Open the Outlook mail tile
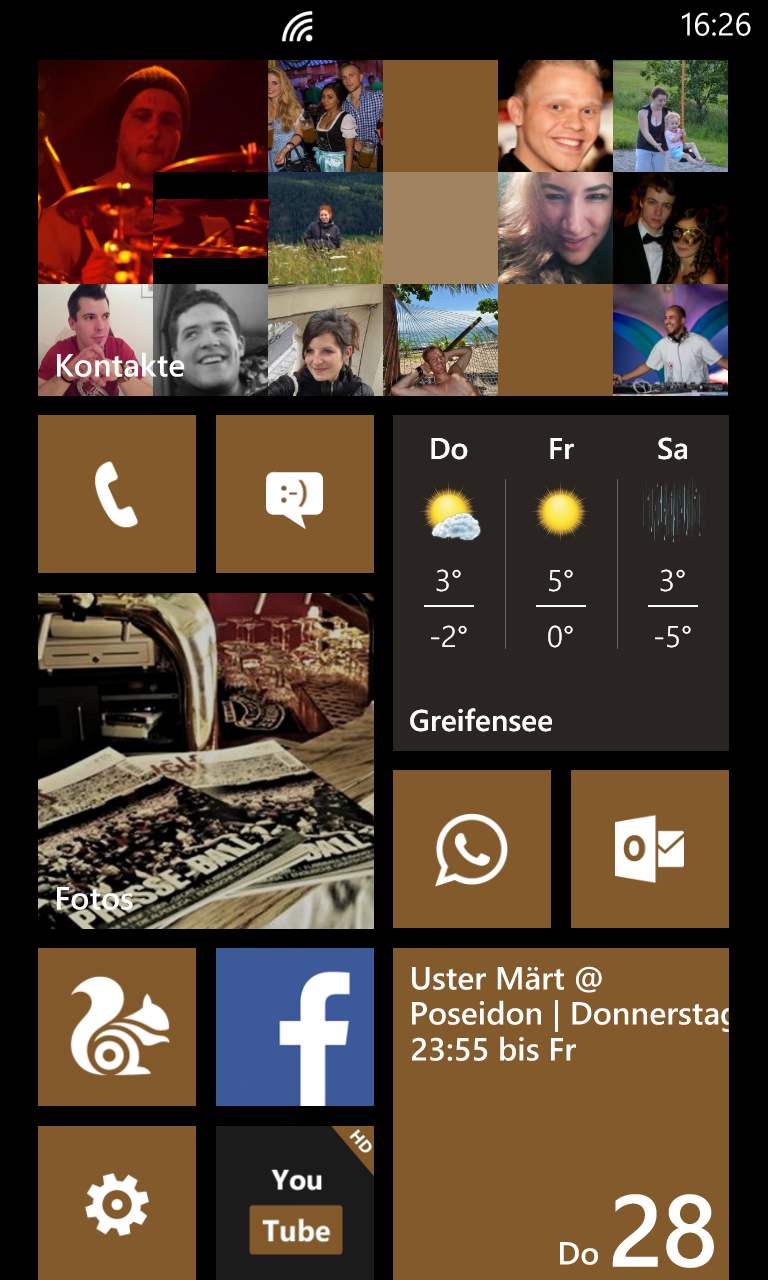This screenshot has height=1280, width=768. pyautogui.click(x=650, y=849)
